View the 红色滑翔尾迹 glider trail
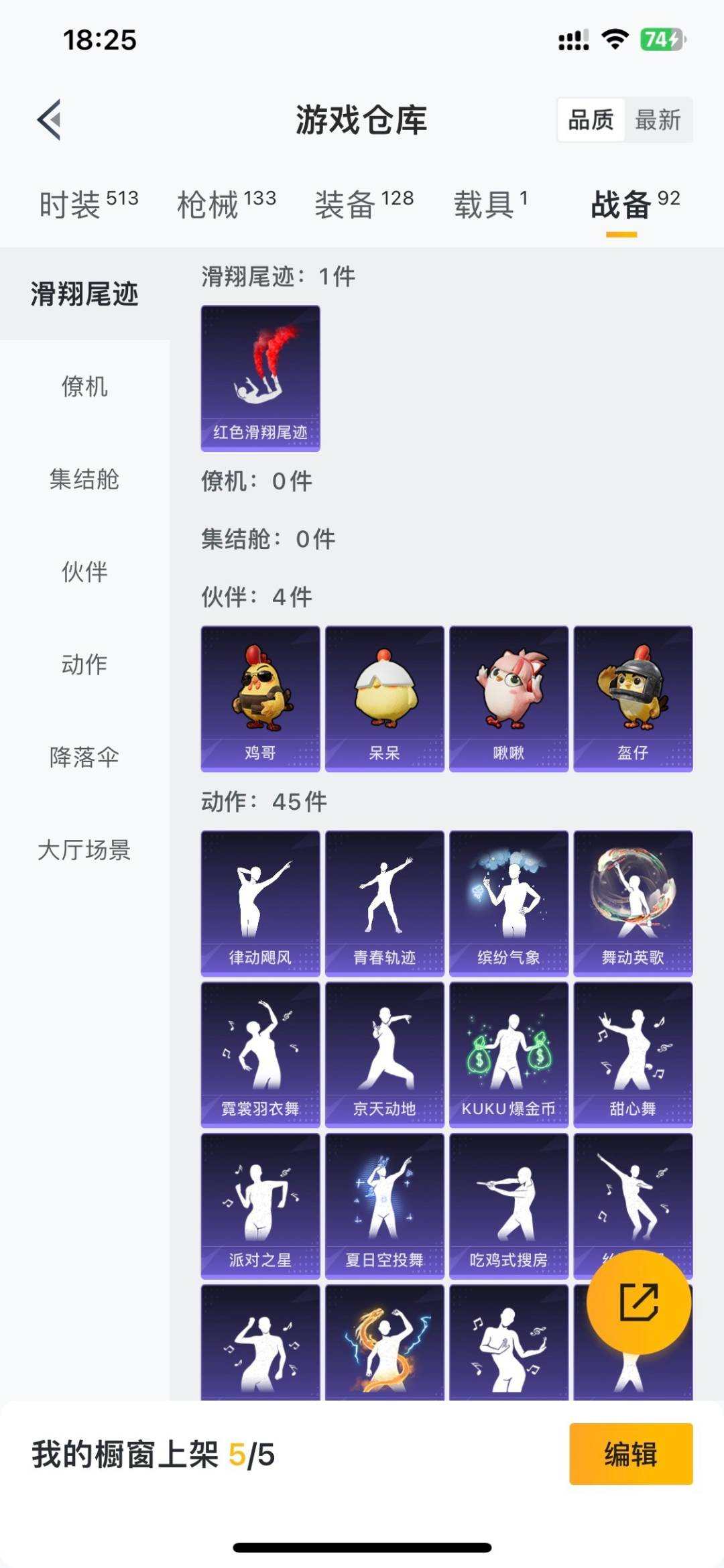Screen dimensions: 724x1568 tap(260, 379)
